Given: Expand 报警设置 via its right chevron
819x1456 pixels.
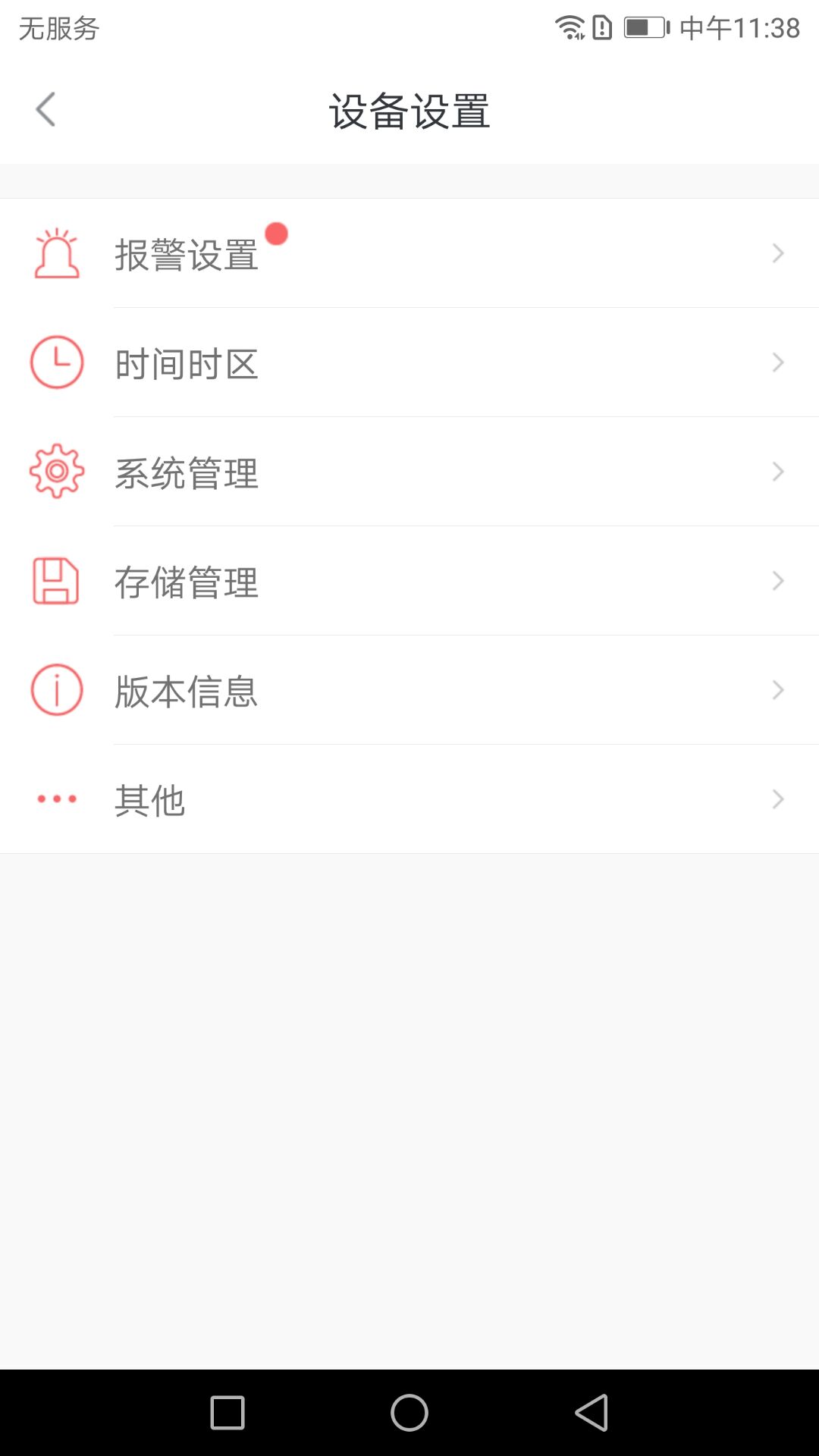Looking at the screenshot, I should [777, 253].
